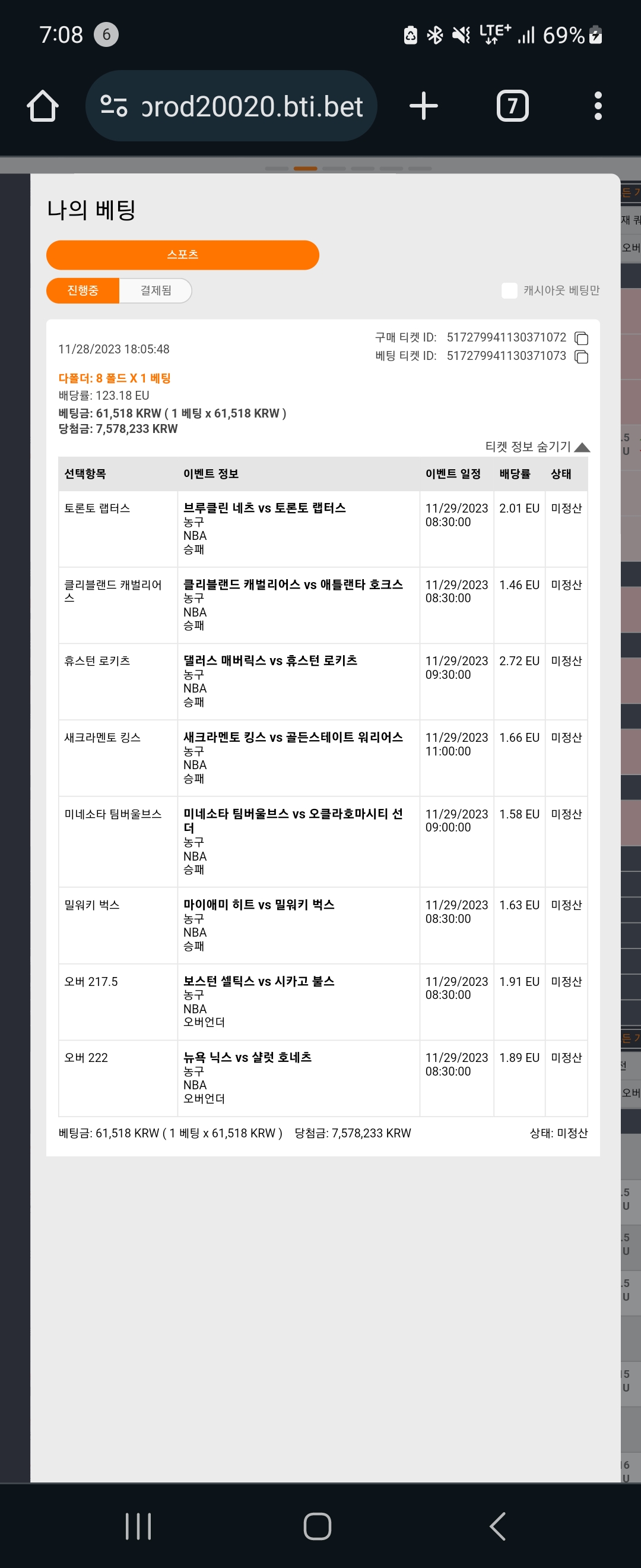Copy the 베팅 티켓 ID
The width and height of the screenshot is (641, 1568).
coord(582,356)
